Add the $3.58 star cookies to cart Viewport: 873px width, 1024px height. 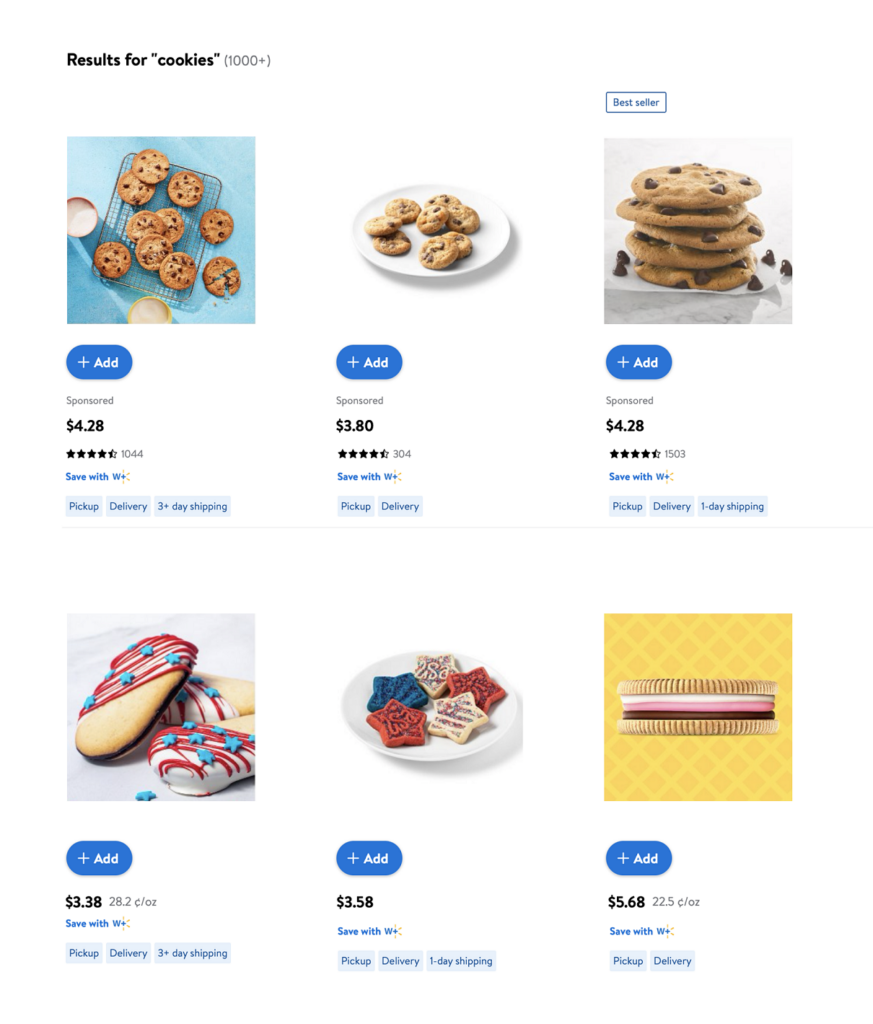(369, 858)
